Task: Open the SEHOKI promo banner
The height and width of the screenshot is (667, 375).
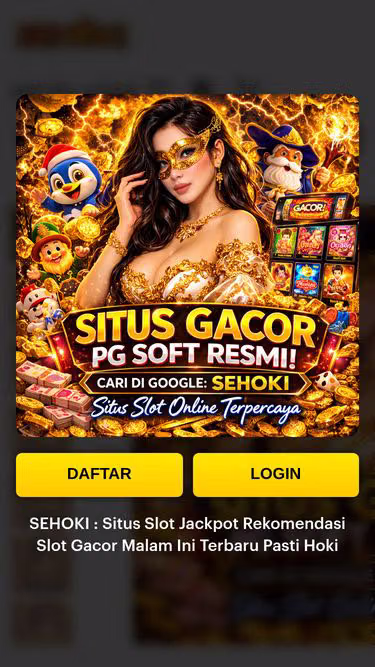Action: [x=188, y=265]
